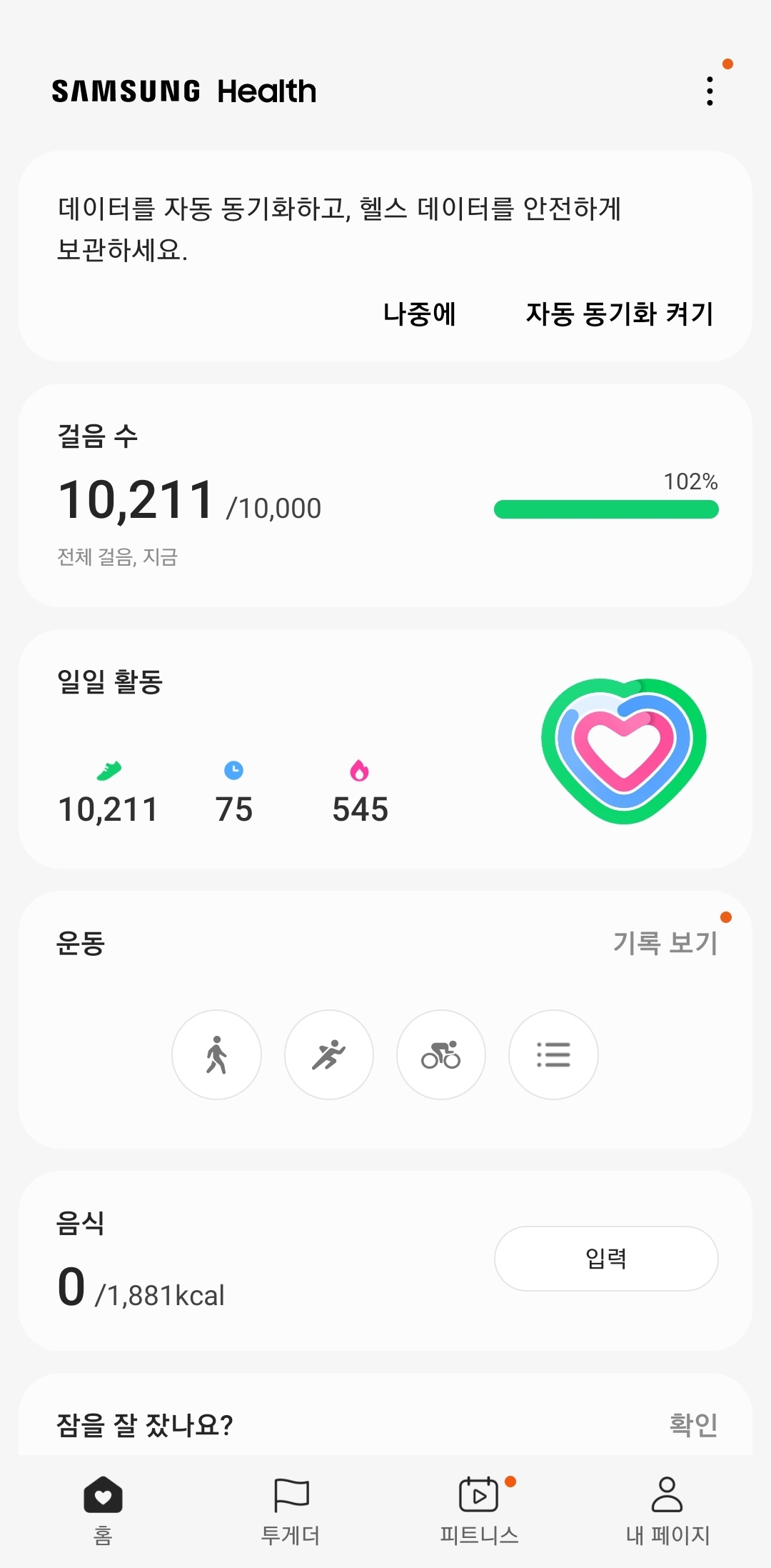The height and width of the screenshot is (1568, 771).
Task: Open the 내 페이지 tab
Action: pyautogui.click(x=667, y=1509)
